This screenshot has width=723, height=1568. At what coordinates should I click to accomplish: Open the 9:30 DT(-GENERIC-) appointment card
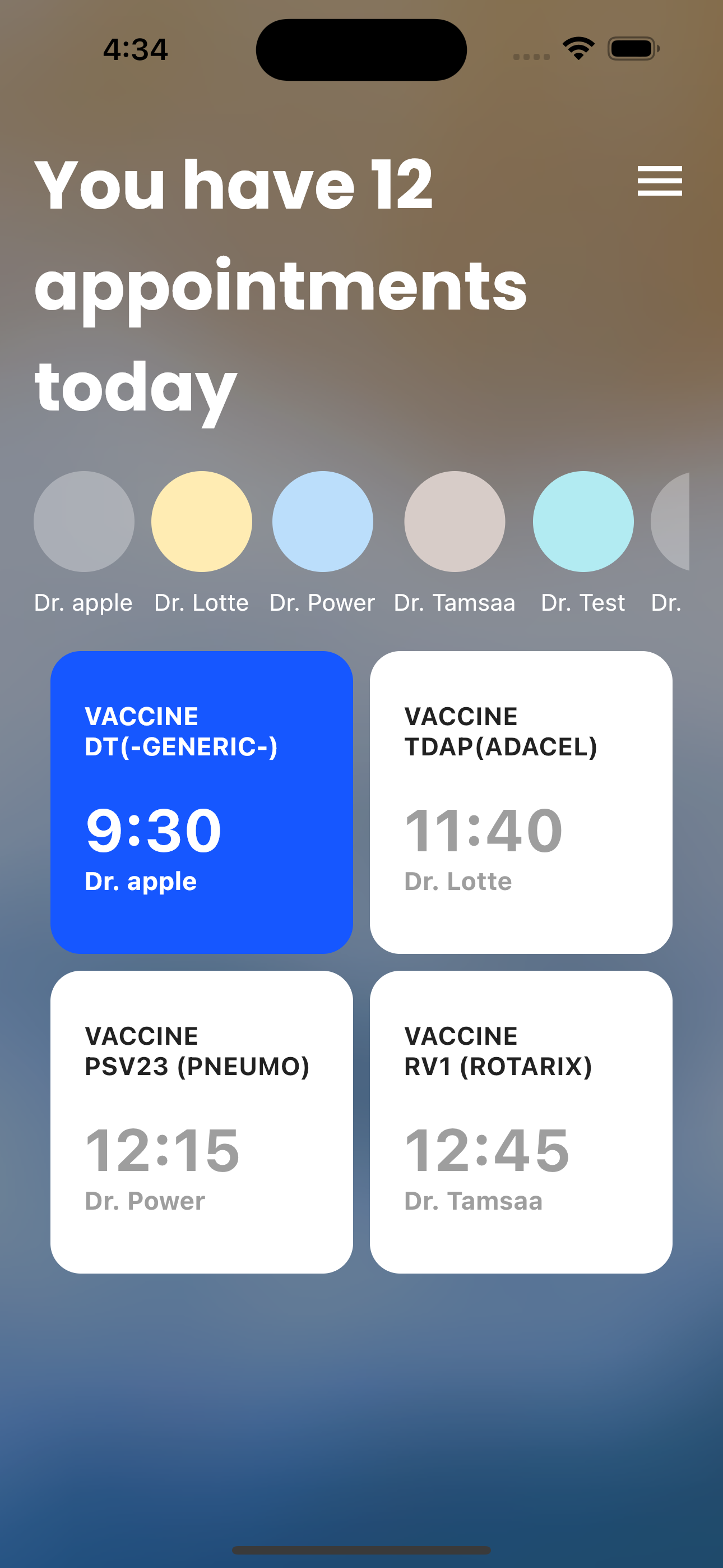click(201, 803)
